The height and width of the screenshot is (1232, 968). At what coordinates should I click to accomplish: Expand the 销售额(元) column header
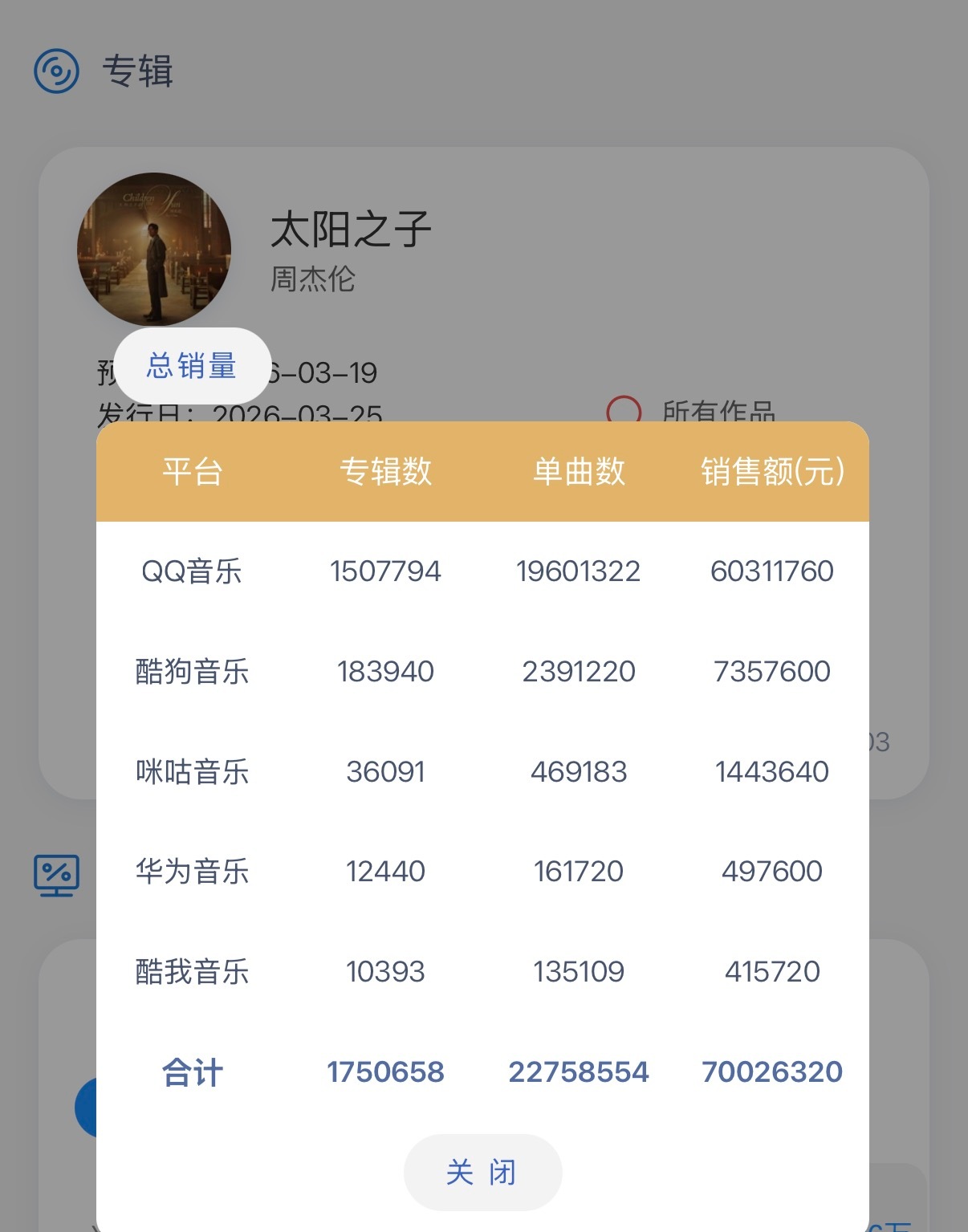point(770,473)
